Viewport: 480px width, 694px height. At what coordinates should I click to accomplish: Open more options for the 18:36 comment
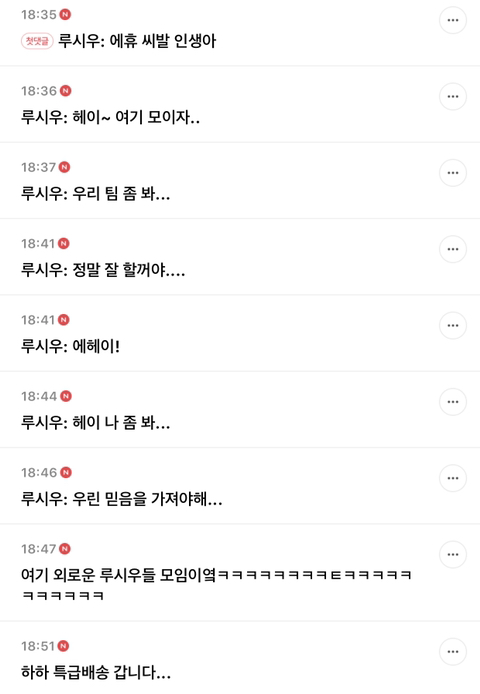[x=453, y=96]
